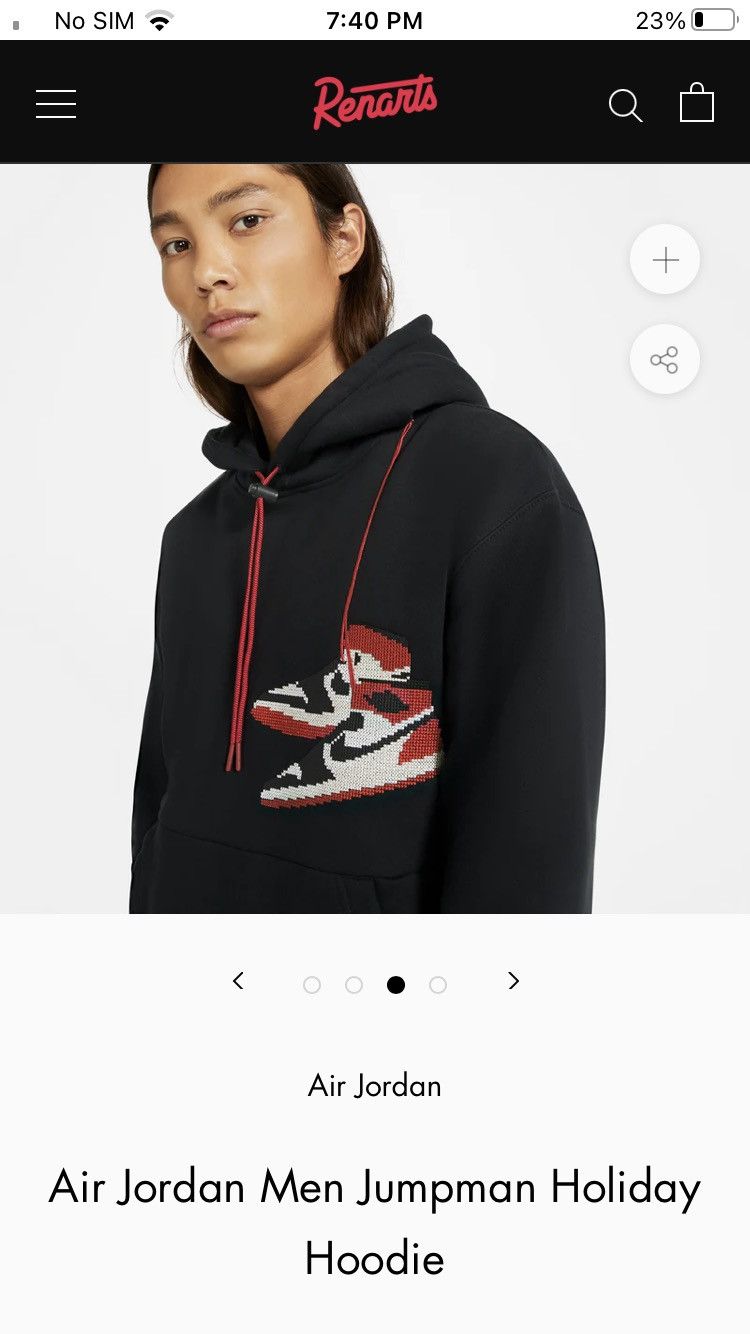Show the next product image
Screen dimensions: 750x1334
[x=514, y=981]
